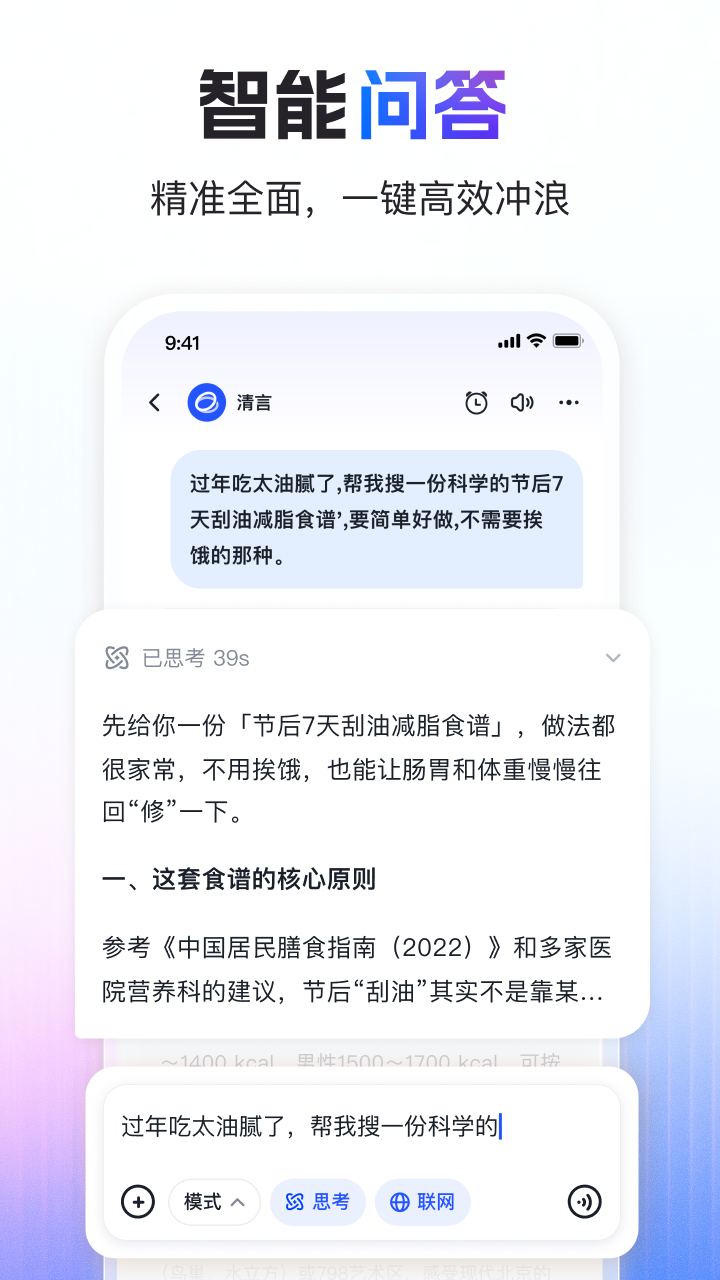The height and width of the screenshot is (1280, 720).
Task: Open the chat history clock icon
Action: pyautogui.click(x=476, y=403)
